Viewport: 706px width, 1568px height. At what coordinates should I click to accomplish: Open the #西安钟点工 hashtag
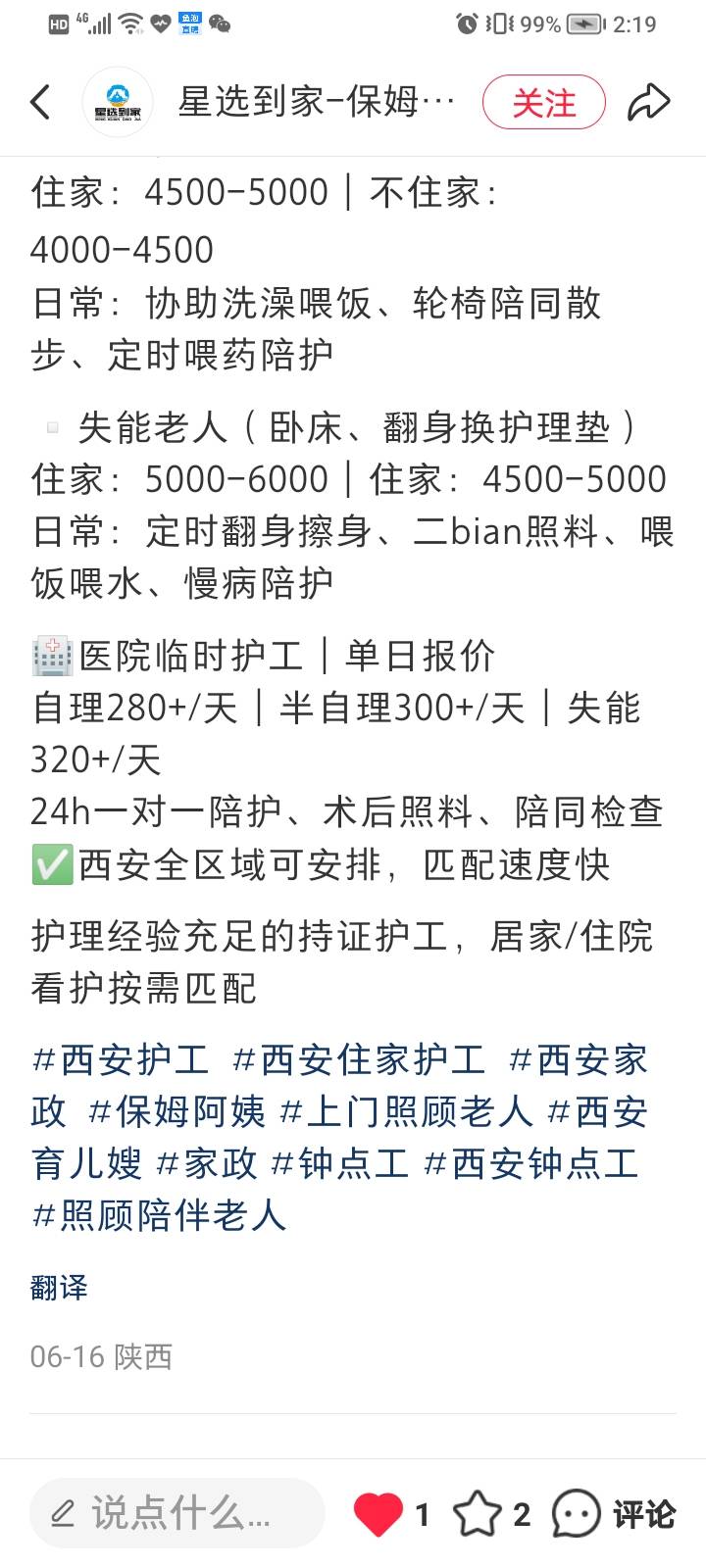(x=531, y=1163)
